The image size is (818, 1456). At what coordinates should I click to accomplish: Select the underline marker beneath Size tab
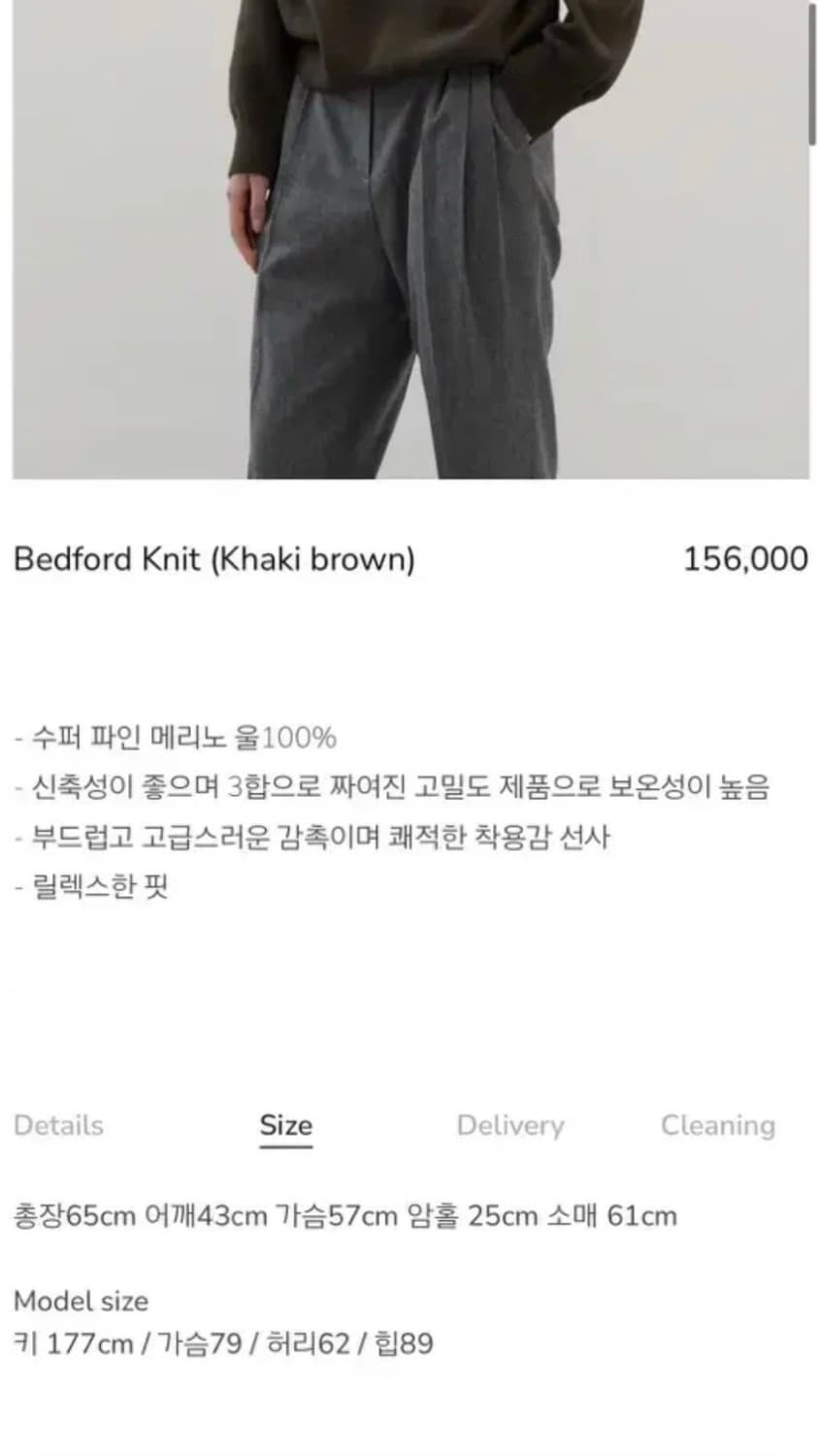284,1147
